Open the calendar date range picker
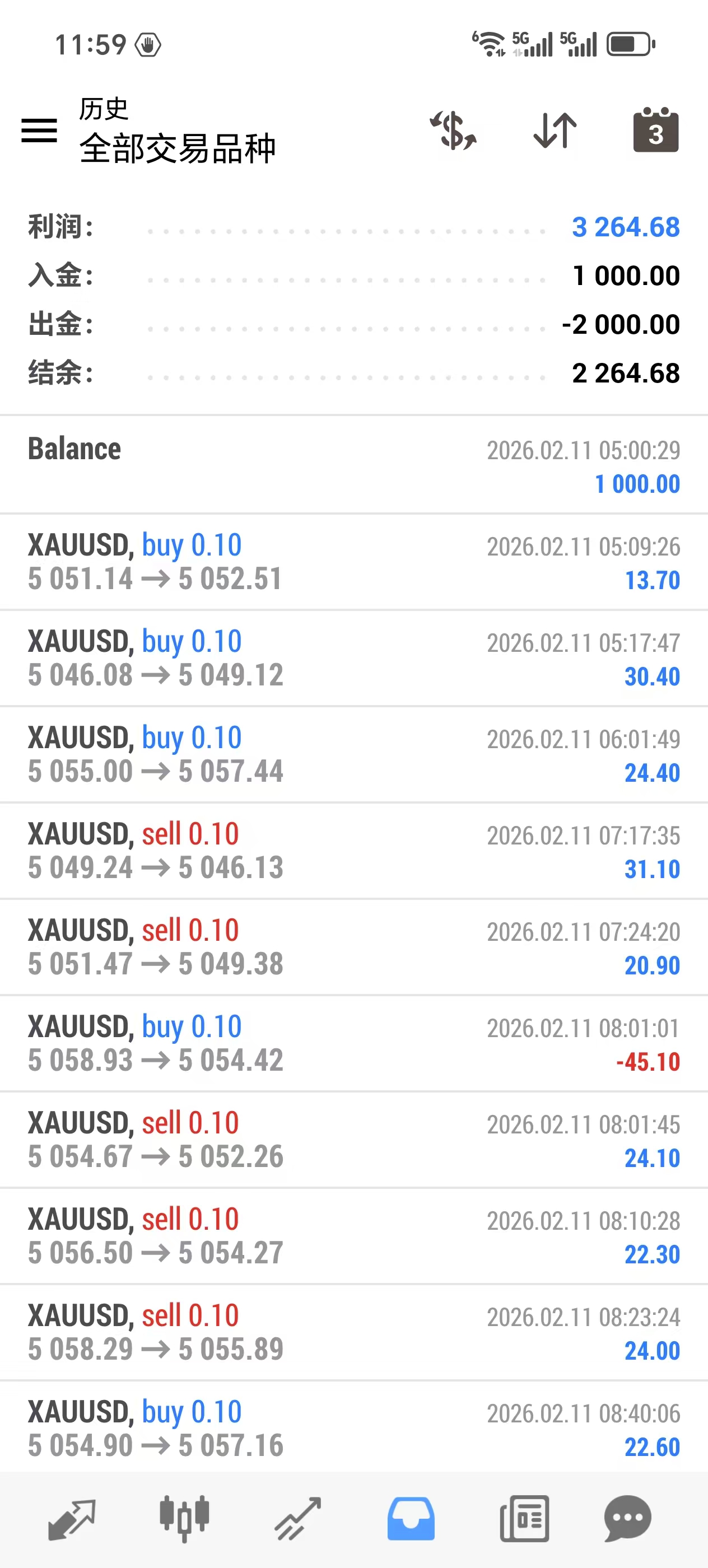Image resolution: width=708 pixels, height=1568 pixels. tap(655, 131)
